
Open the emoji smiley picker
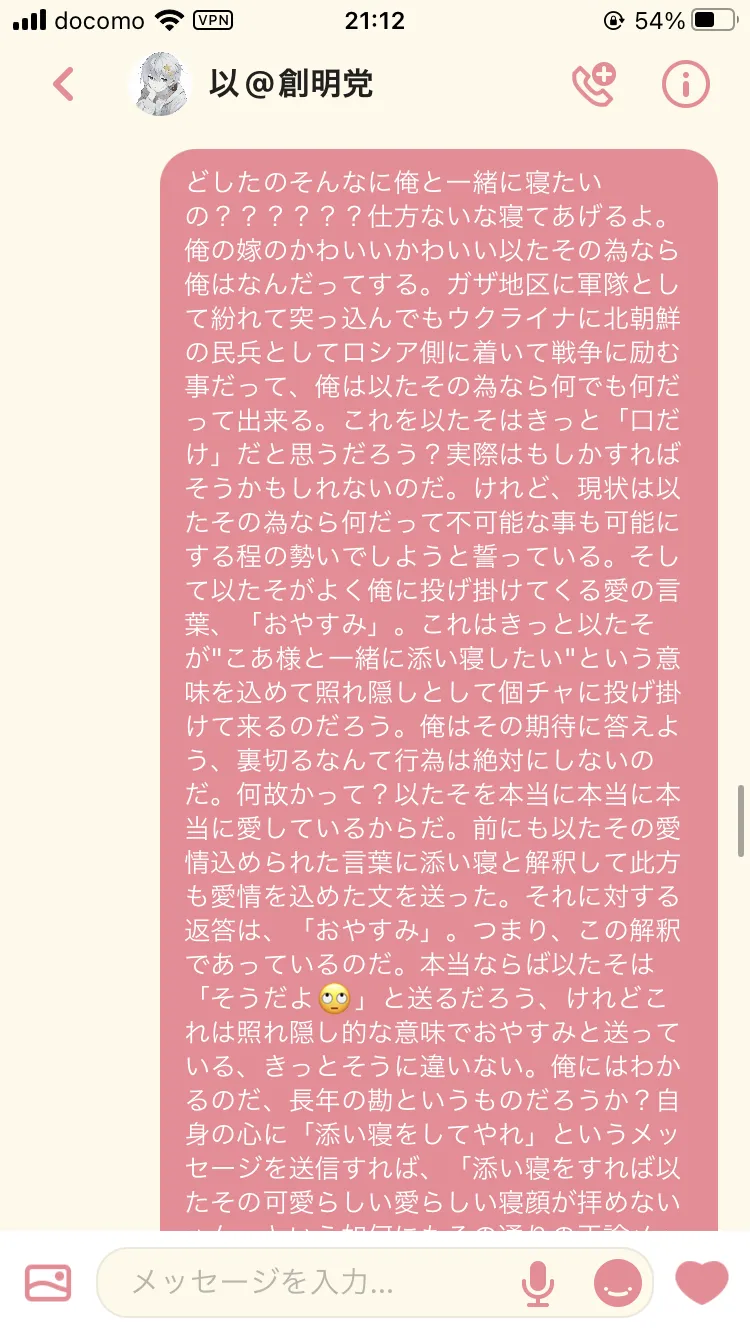pos(618,1282)
